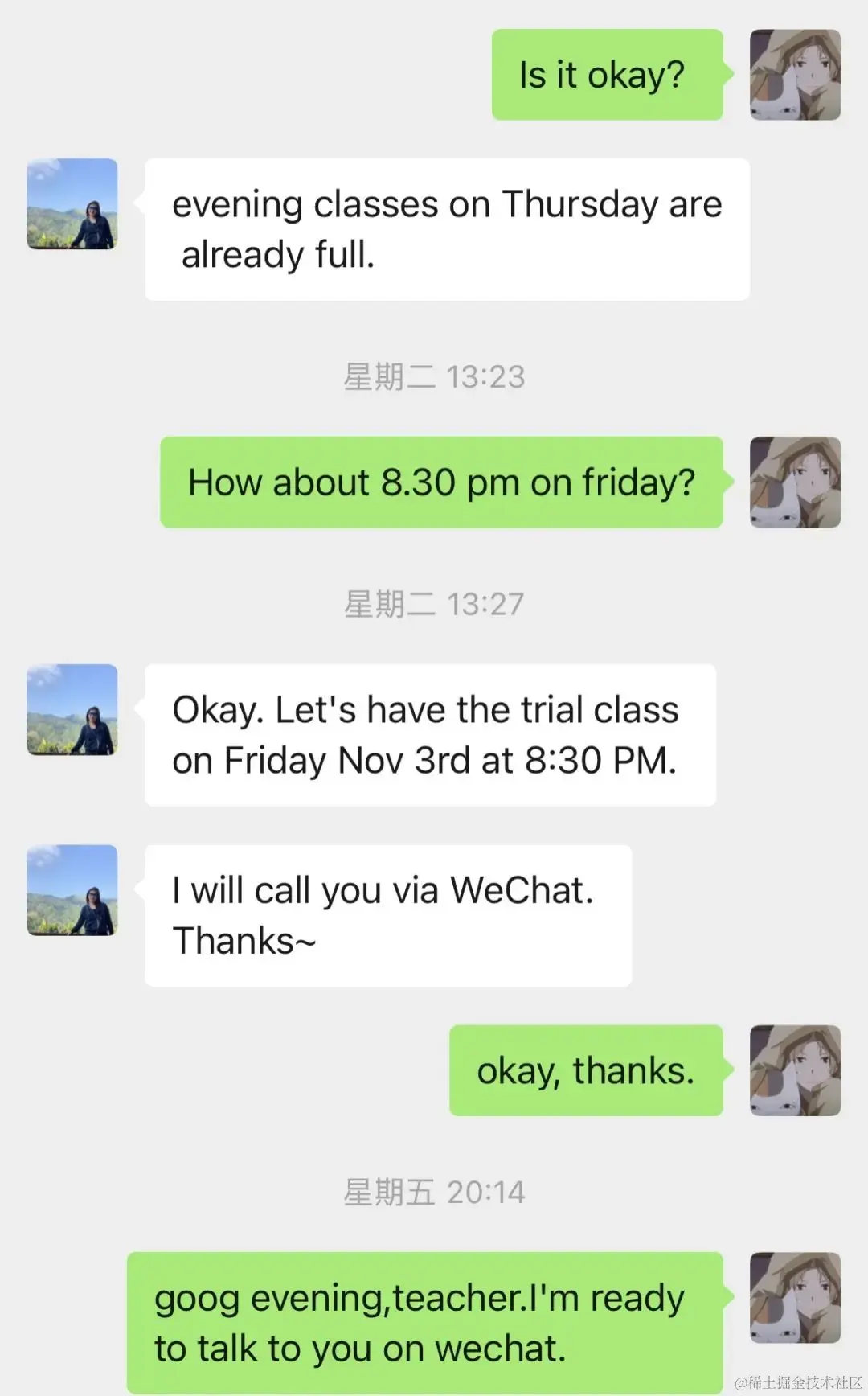Tap your anime avatar next to 'Is it okay?'
The height and width of the screenshot is (1396, 868).
click(795, 75)
